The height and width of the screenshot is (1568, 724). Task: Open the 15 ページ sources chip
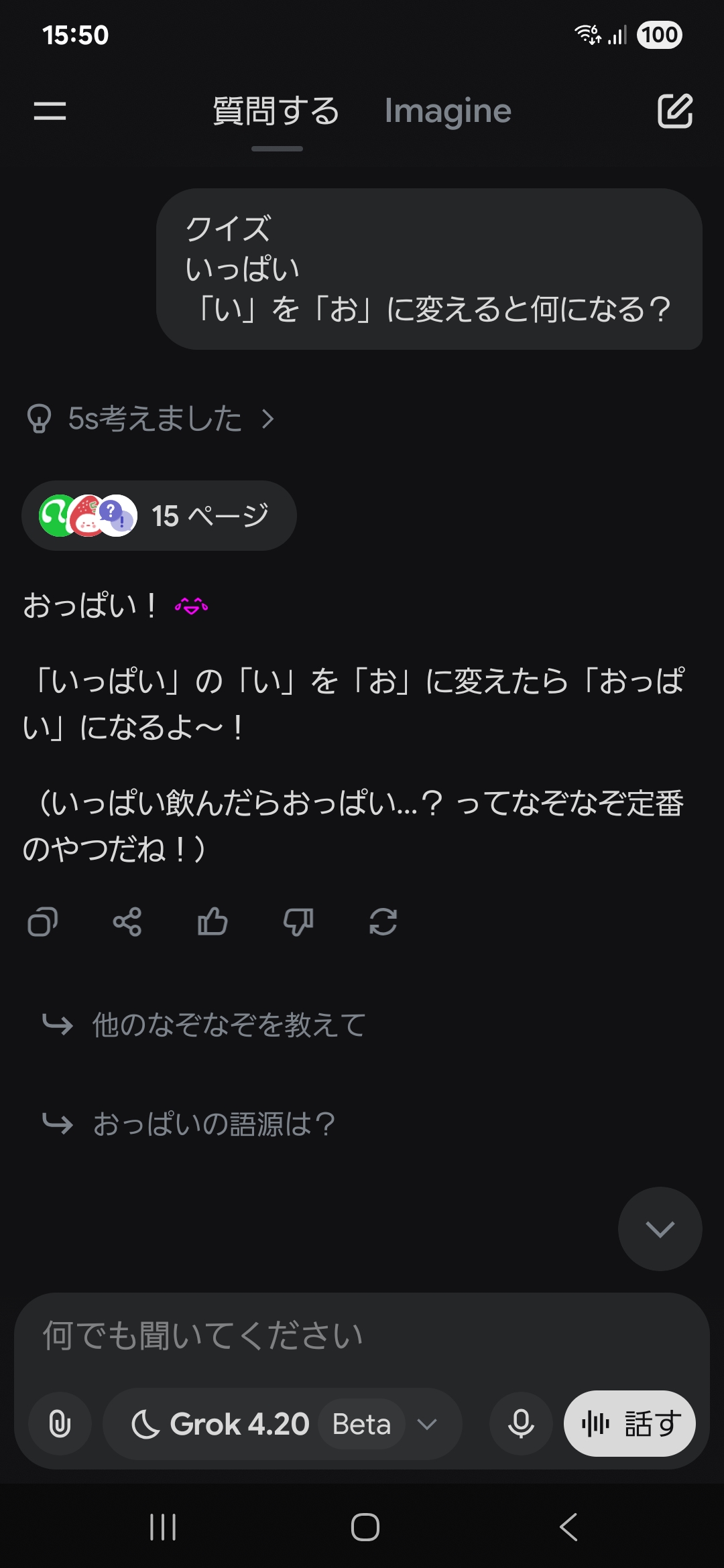(x=159, y=515)
